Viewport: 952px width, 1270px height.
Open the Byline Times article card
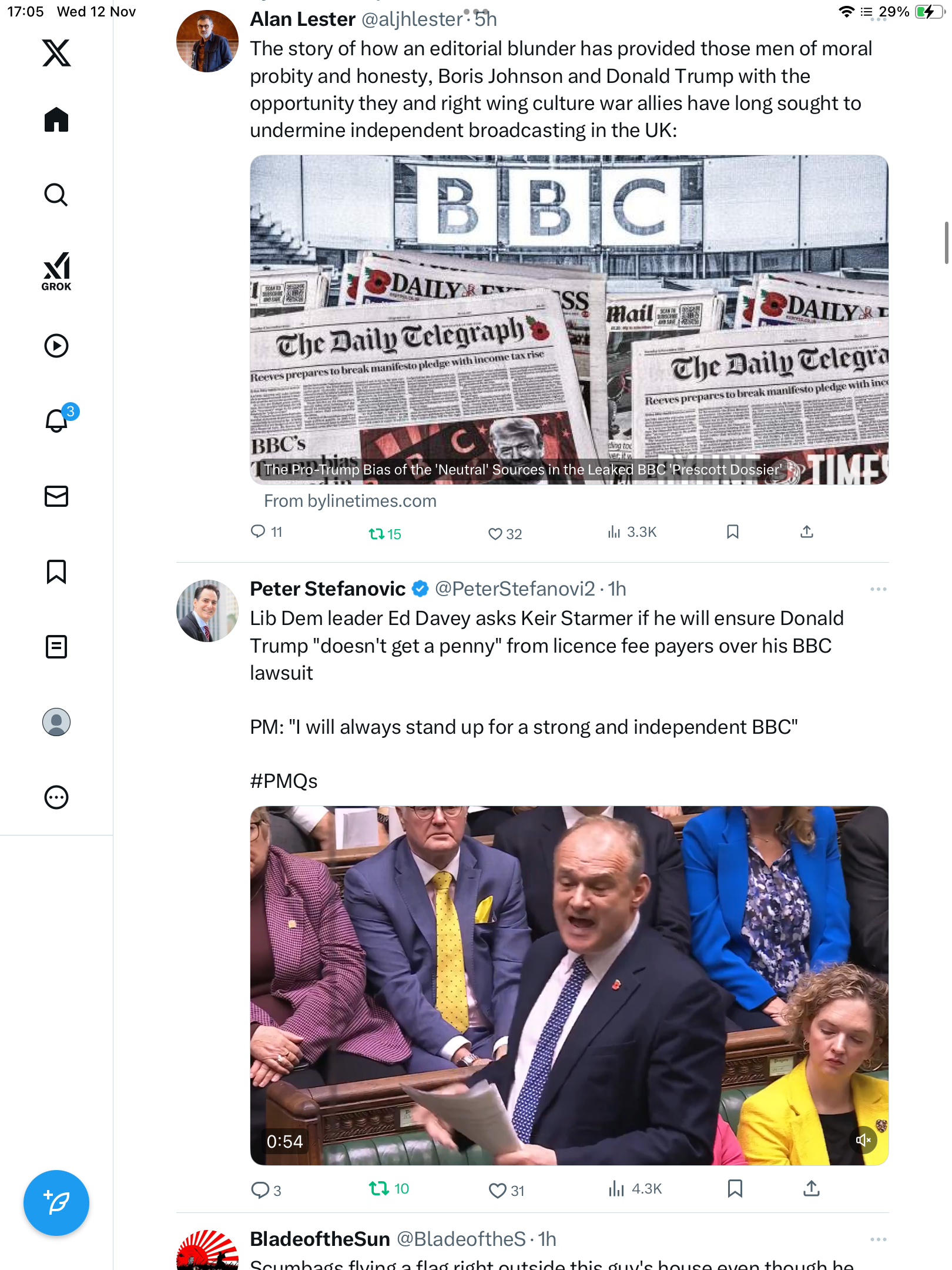[x=569, y=320]
